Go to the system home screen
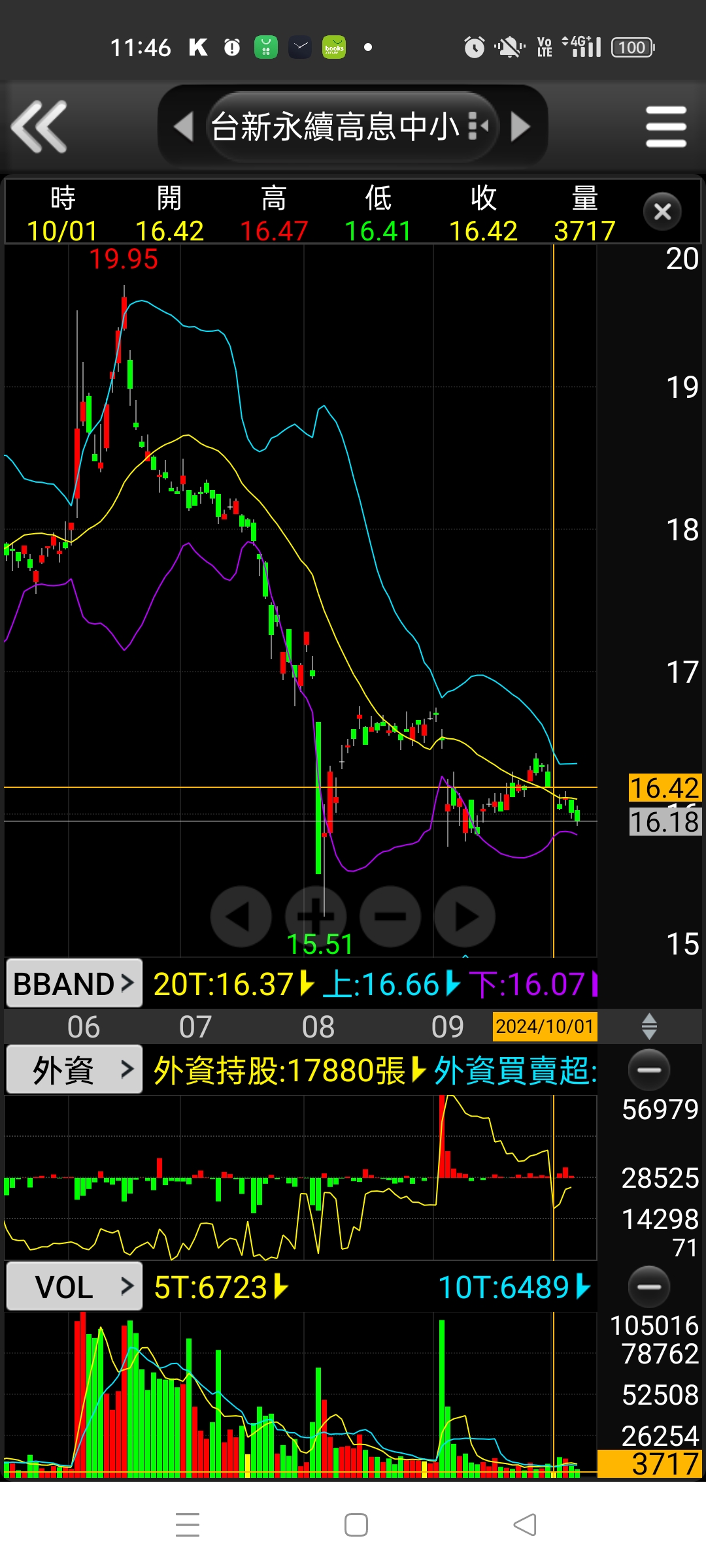 (x=356, y=1525)
